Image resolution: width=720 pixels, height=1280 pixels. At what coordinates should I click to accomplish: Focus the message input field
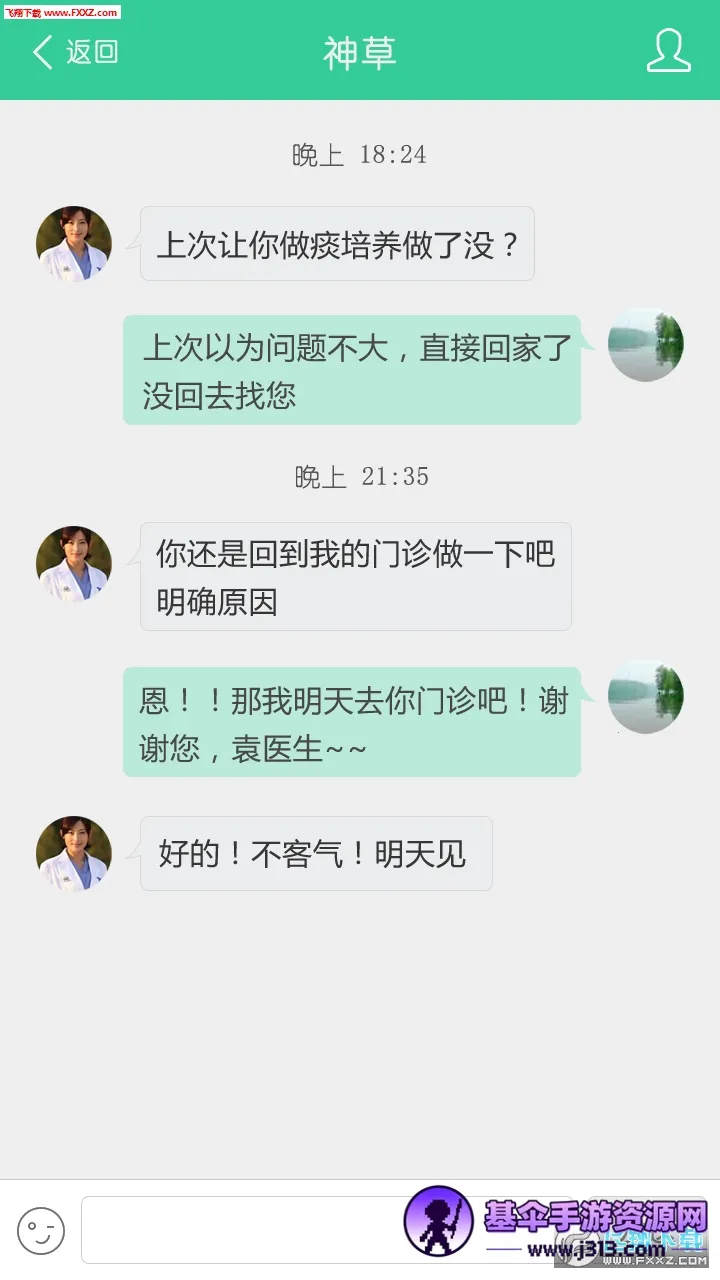240,1229
